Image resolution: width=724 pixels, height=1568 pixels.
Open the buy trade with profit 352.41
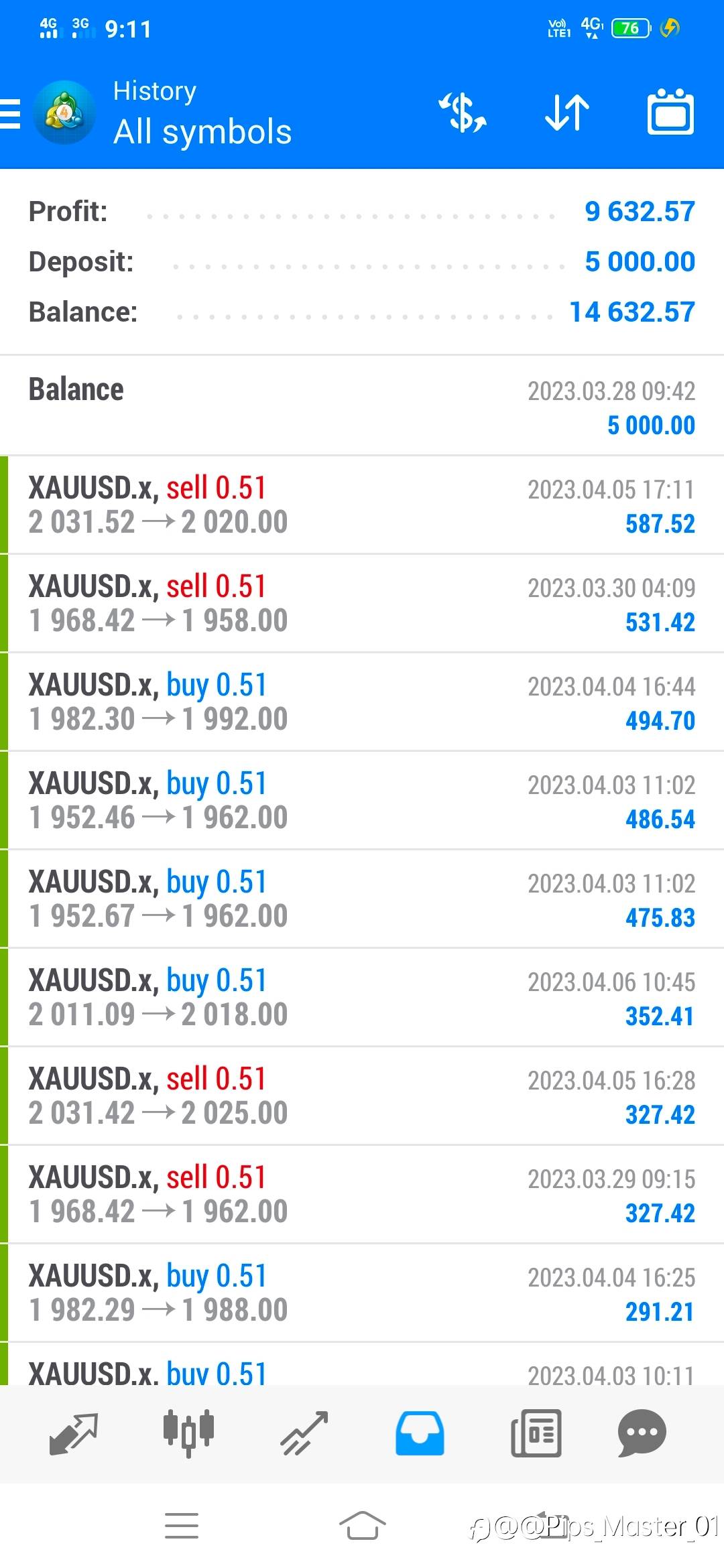click(362, 998)
